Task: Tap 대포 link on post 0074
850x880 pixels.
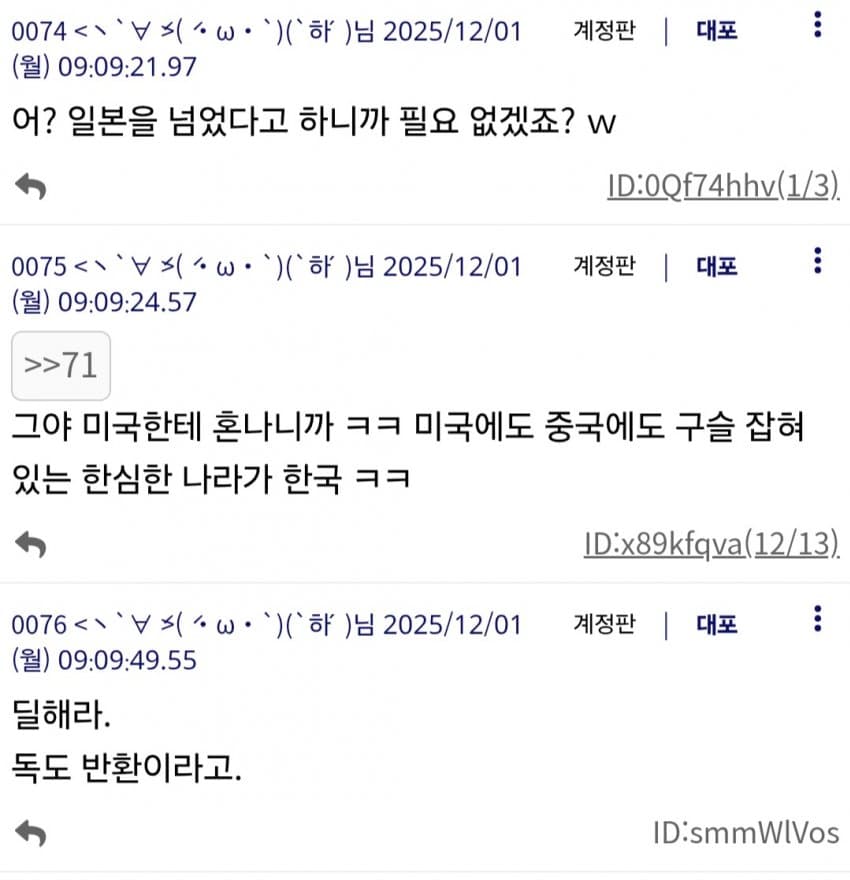Action: tap(717, 30)
